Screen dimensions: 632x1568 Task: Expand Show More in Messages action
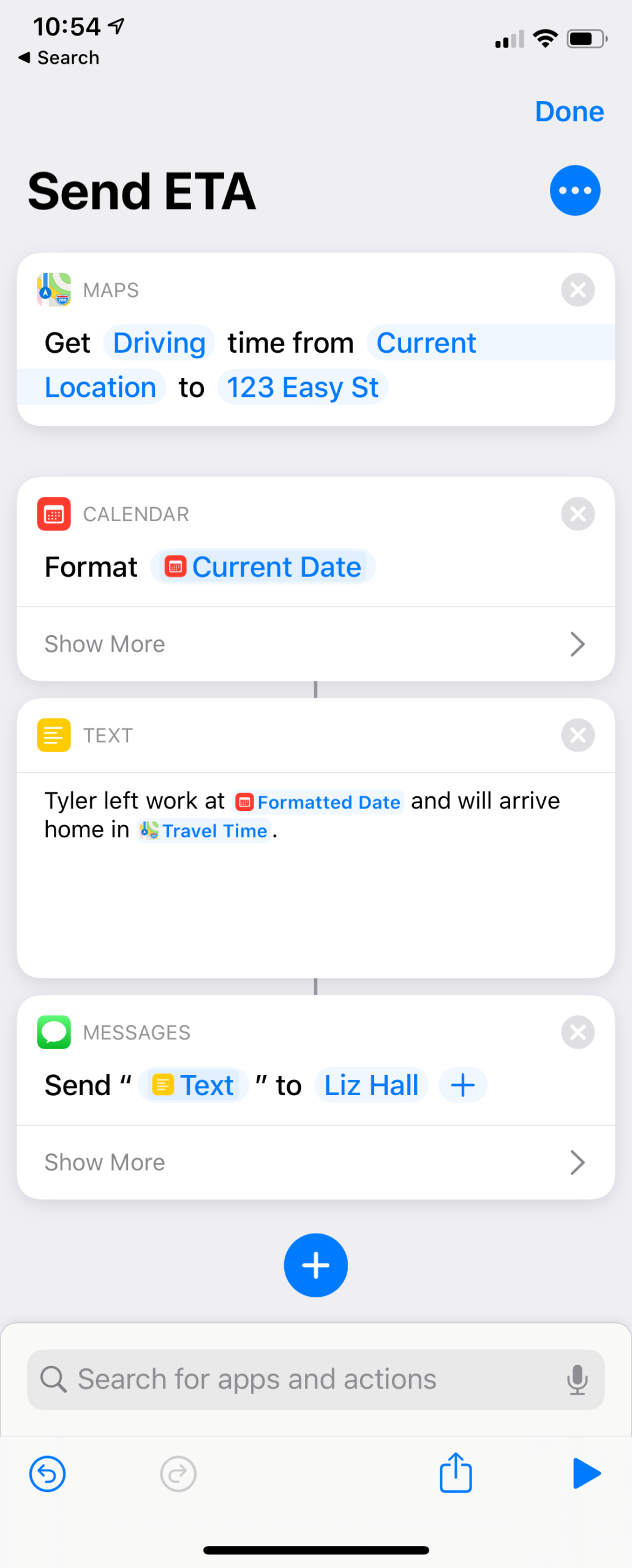(x=315, y=1163)
